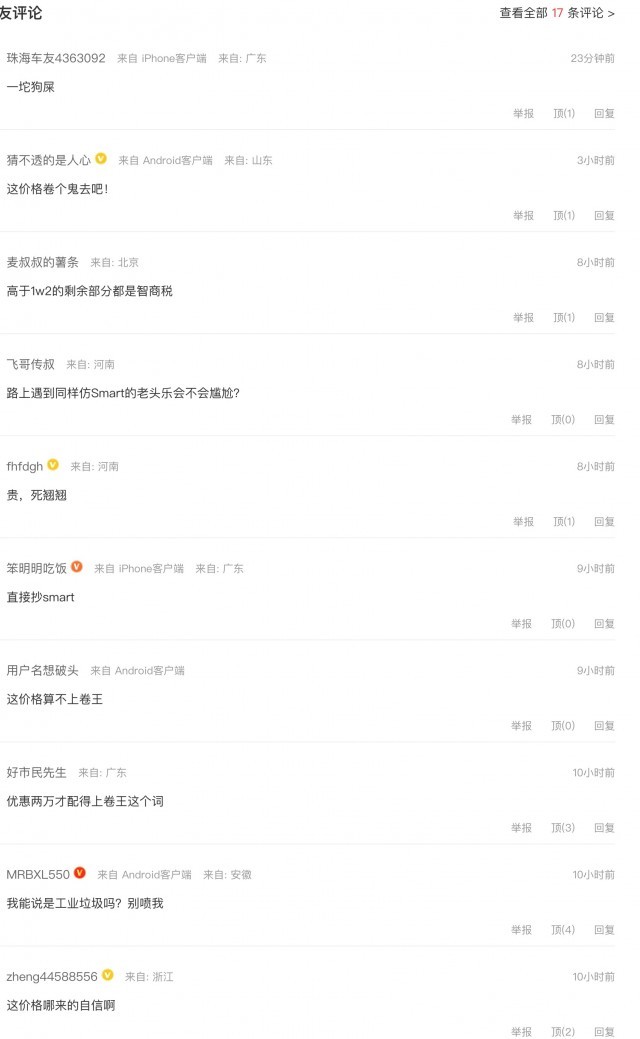Upvote 好市民先生's comment
640x1039 pixels.
coord(563,828)
